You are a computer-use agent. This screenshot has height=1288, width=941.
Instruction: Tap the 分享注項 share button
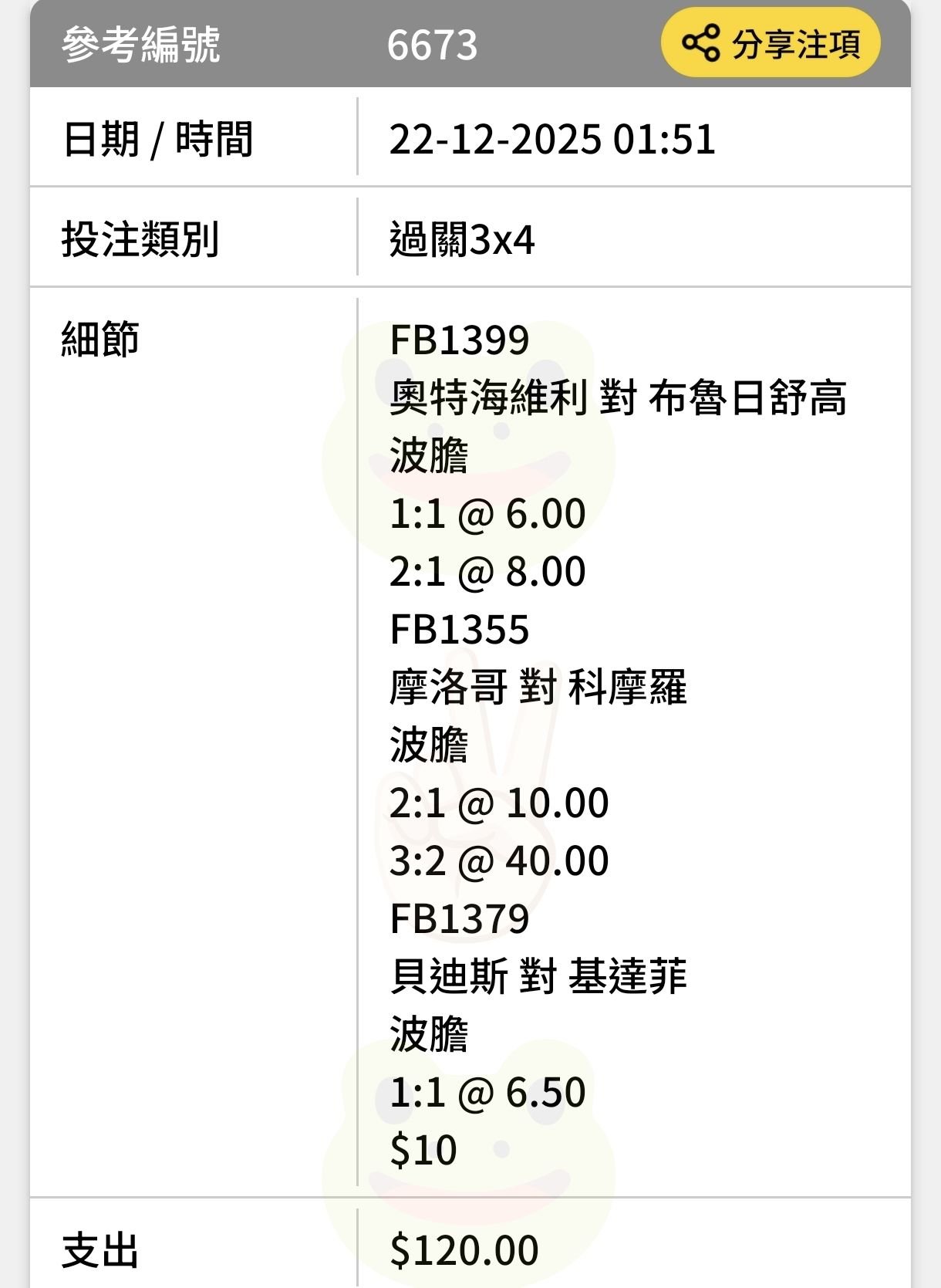point(770,43)
